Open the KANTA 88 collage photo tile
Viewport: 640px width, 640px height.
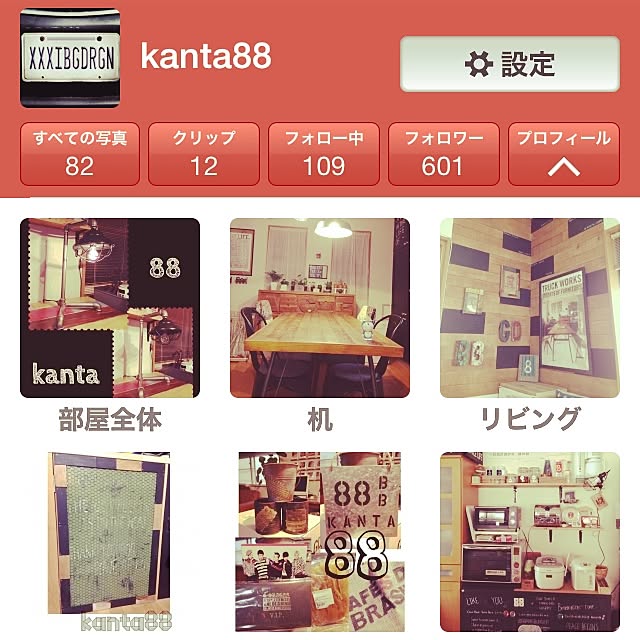320,541
